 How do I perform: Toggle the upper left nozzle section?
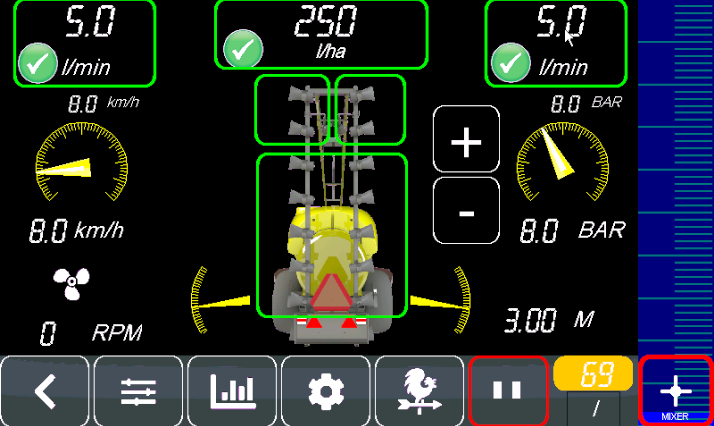[x=292, y=109]
